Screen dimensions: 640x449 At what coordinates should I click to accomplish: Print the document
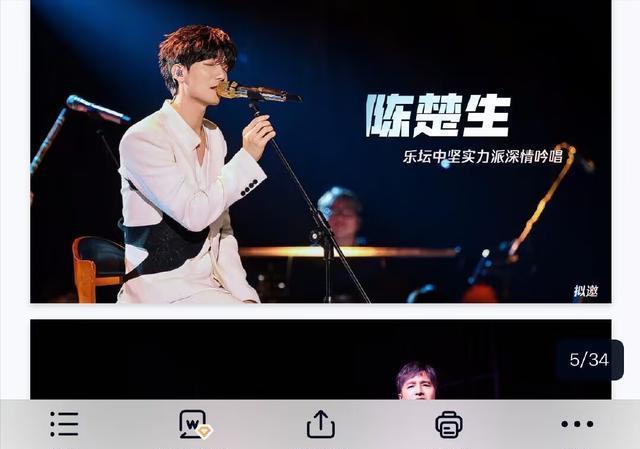(x=449, y=424)
